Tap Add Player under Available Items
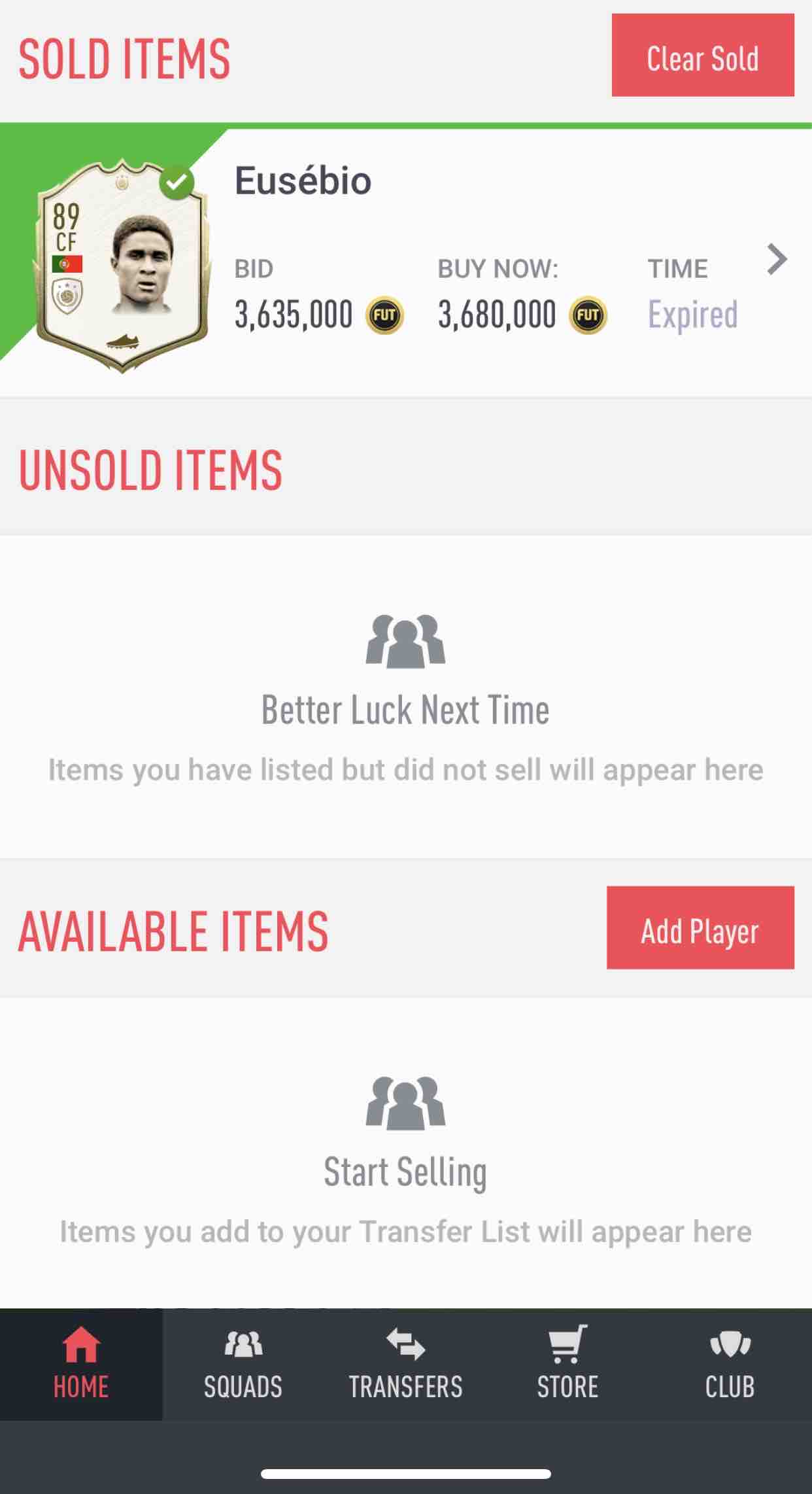 coord(700,928)
